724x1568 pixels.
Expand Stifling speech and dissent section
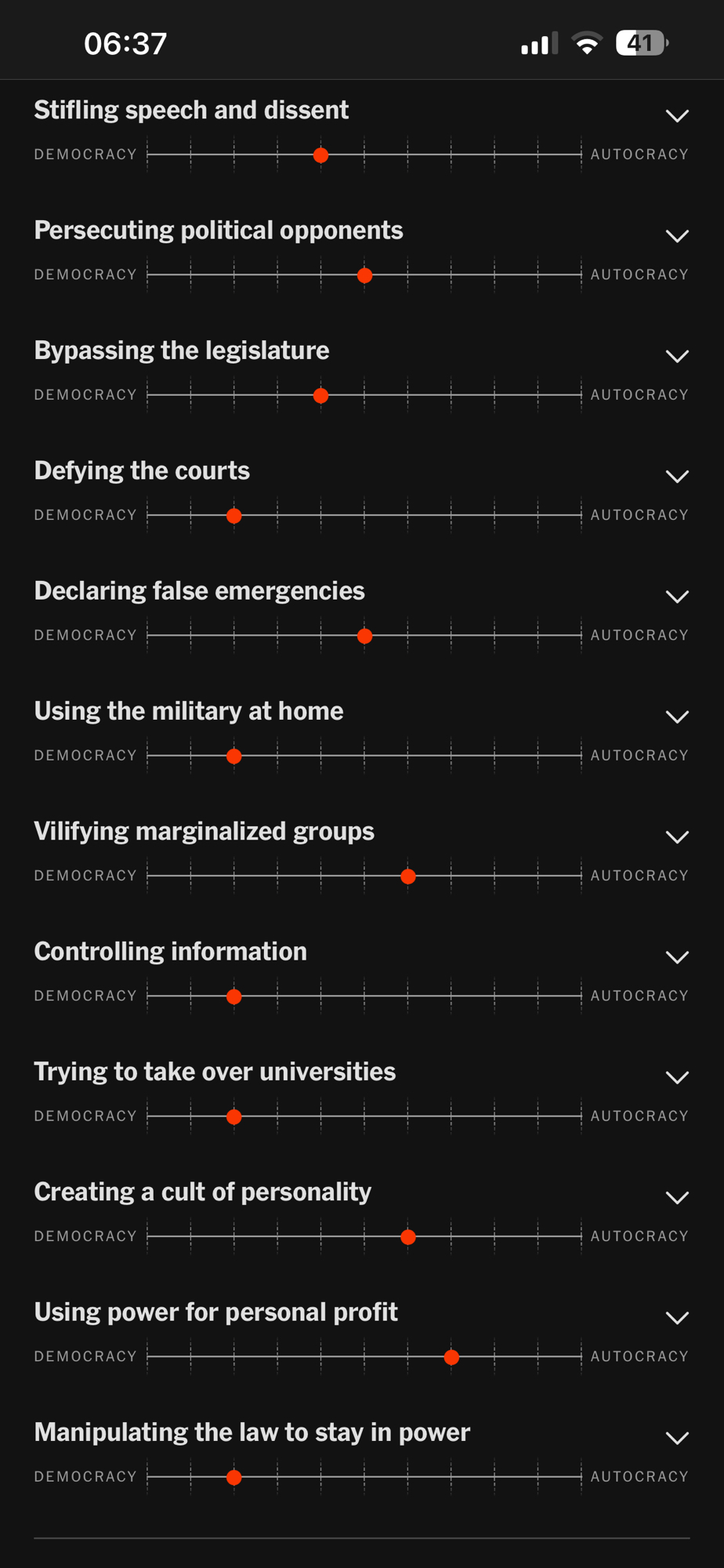[x=677, y=116]
